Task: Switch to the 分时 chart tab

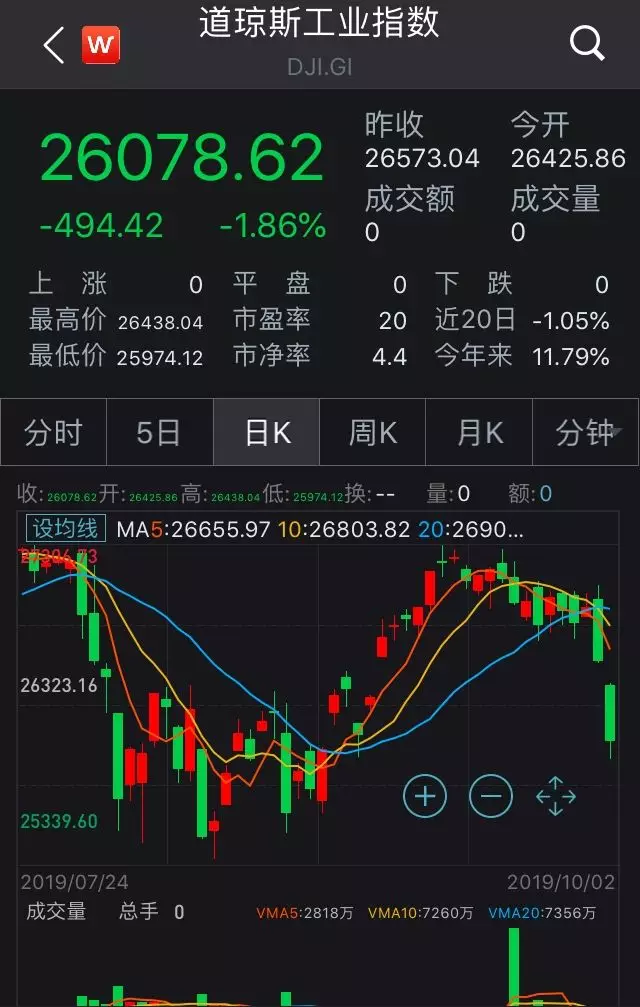Action: (53, 433)
